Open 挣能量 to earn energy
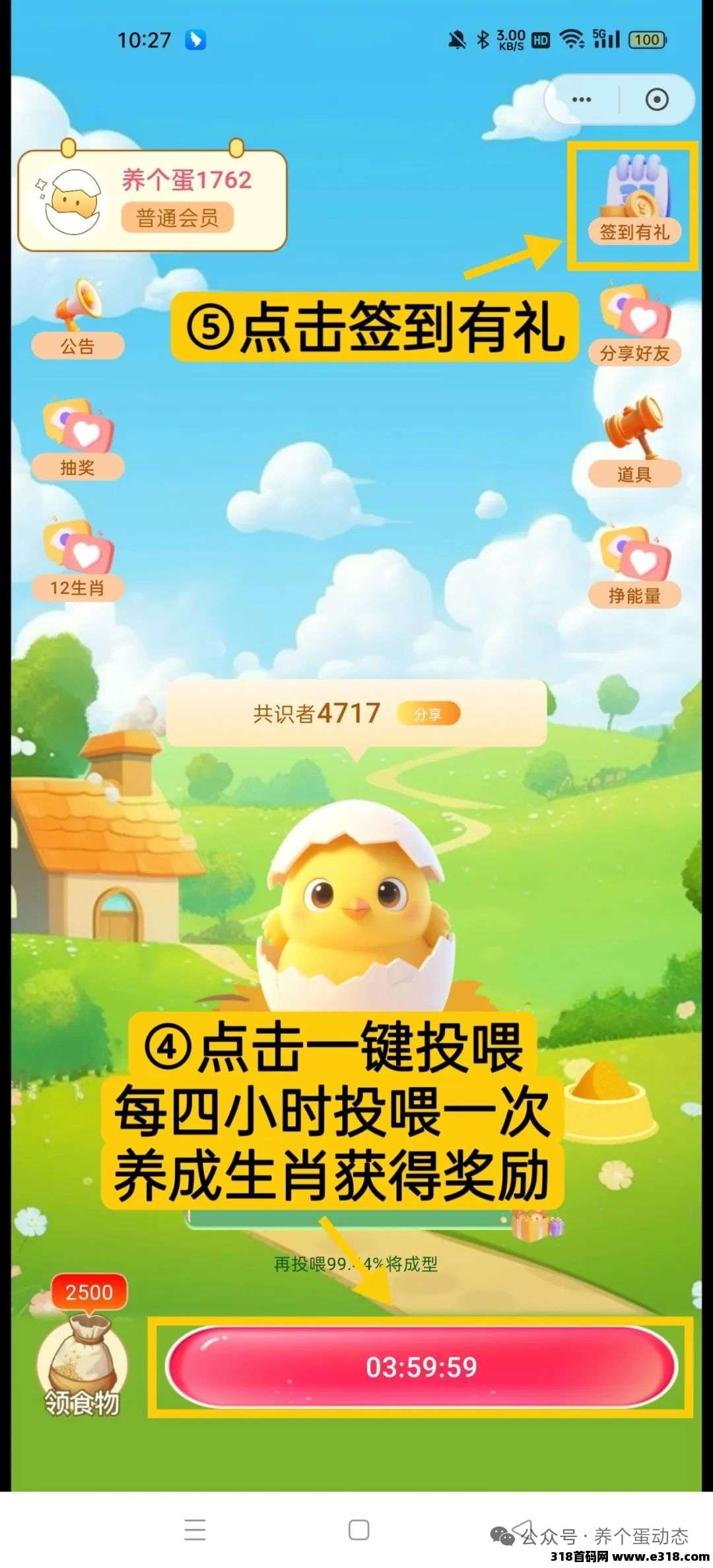The width and height of the screenshot is (713, 1568). 634,568
